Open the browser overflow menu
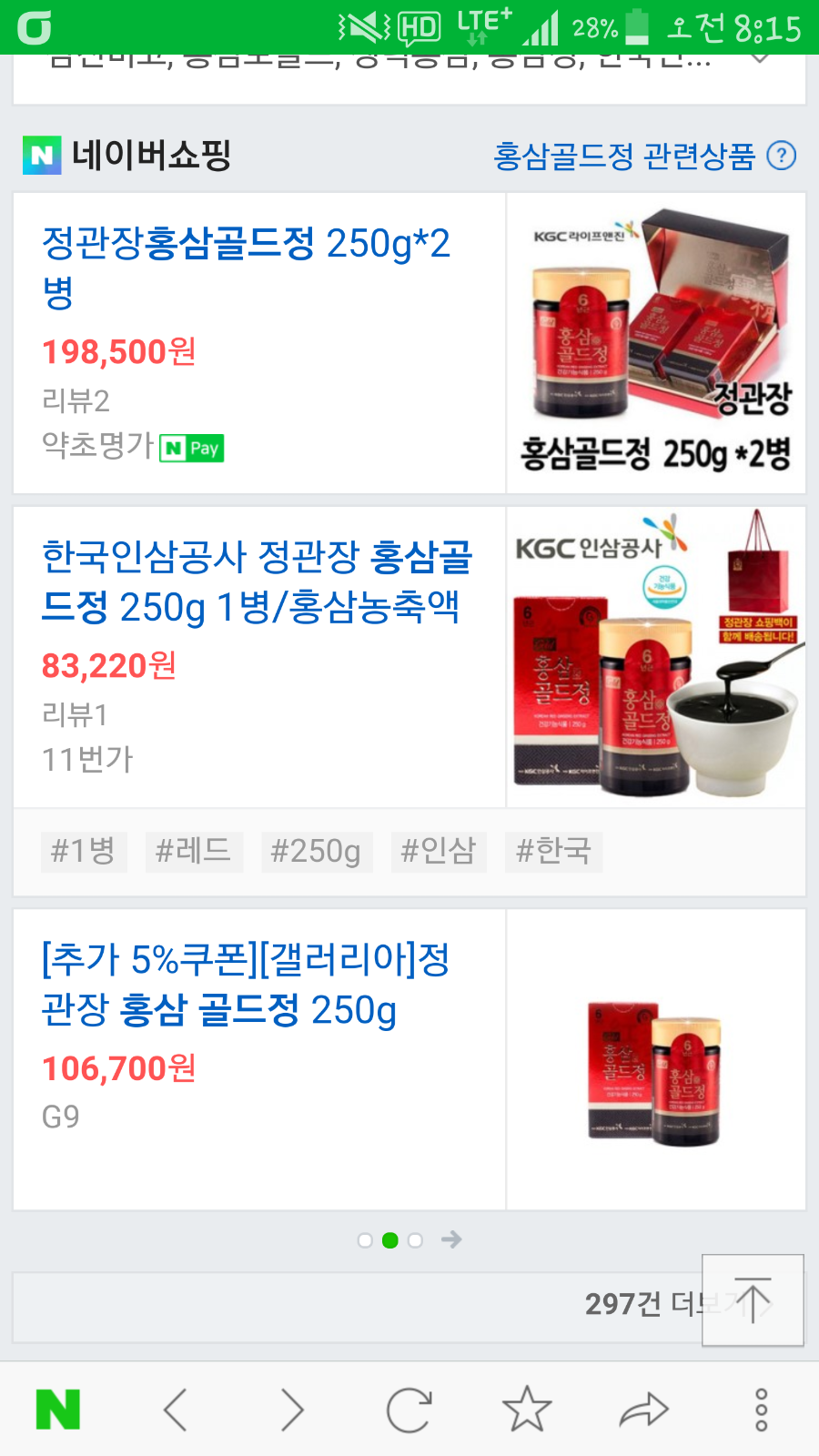 (x=762, y=1410)
